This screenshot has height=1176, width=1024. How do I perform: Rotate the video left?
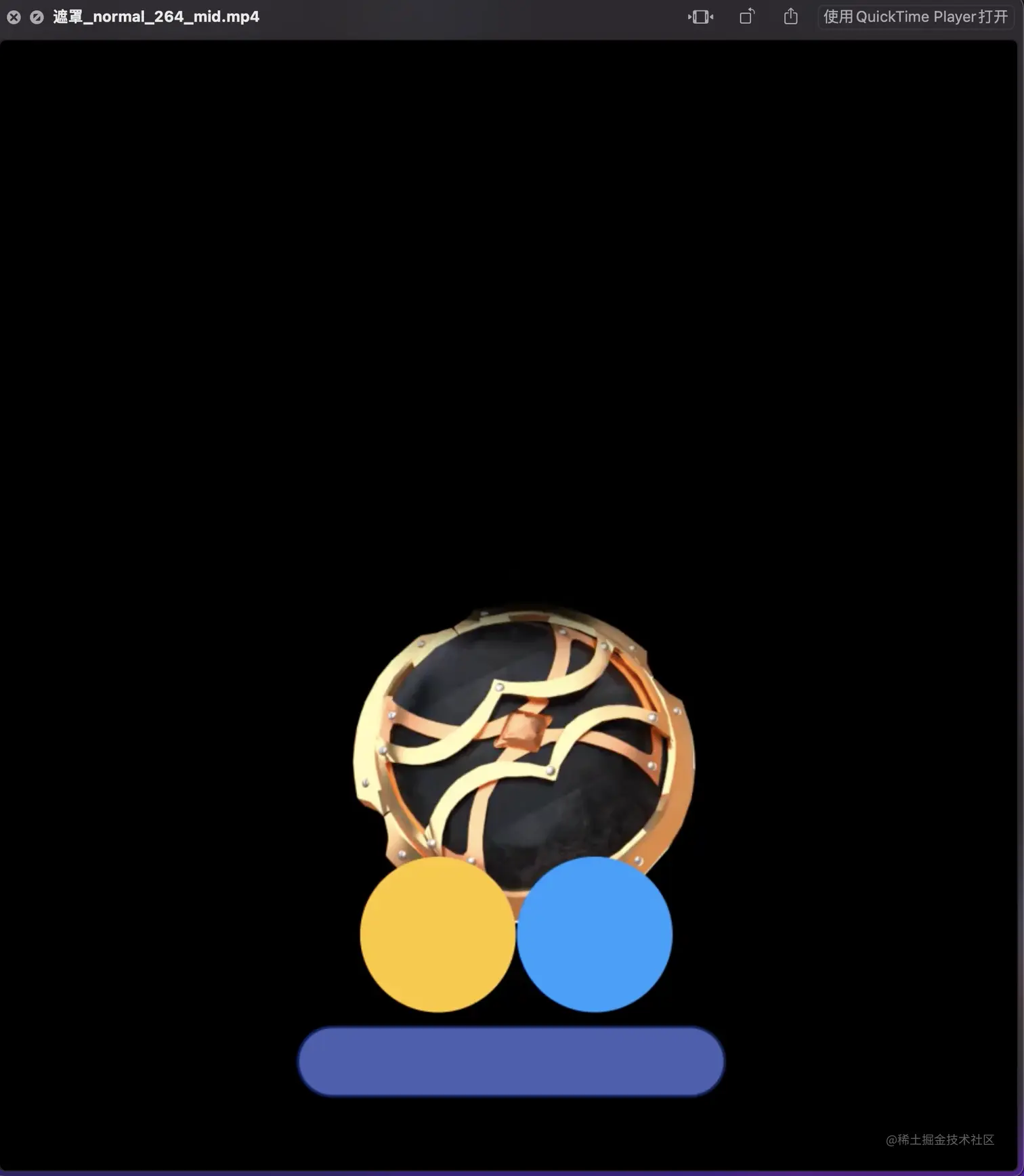pos(746,17)
